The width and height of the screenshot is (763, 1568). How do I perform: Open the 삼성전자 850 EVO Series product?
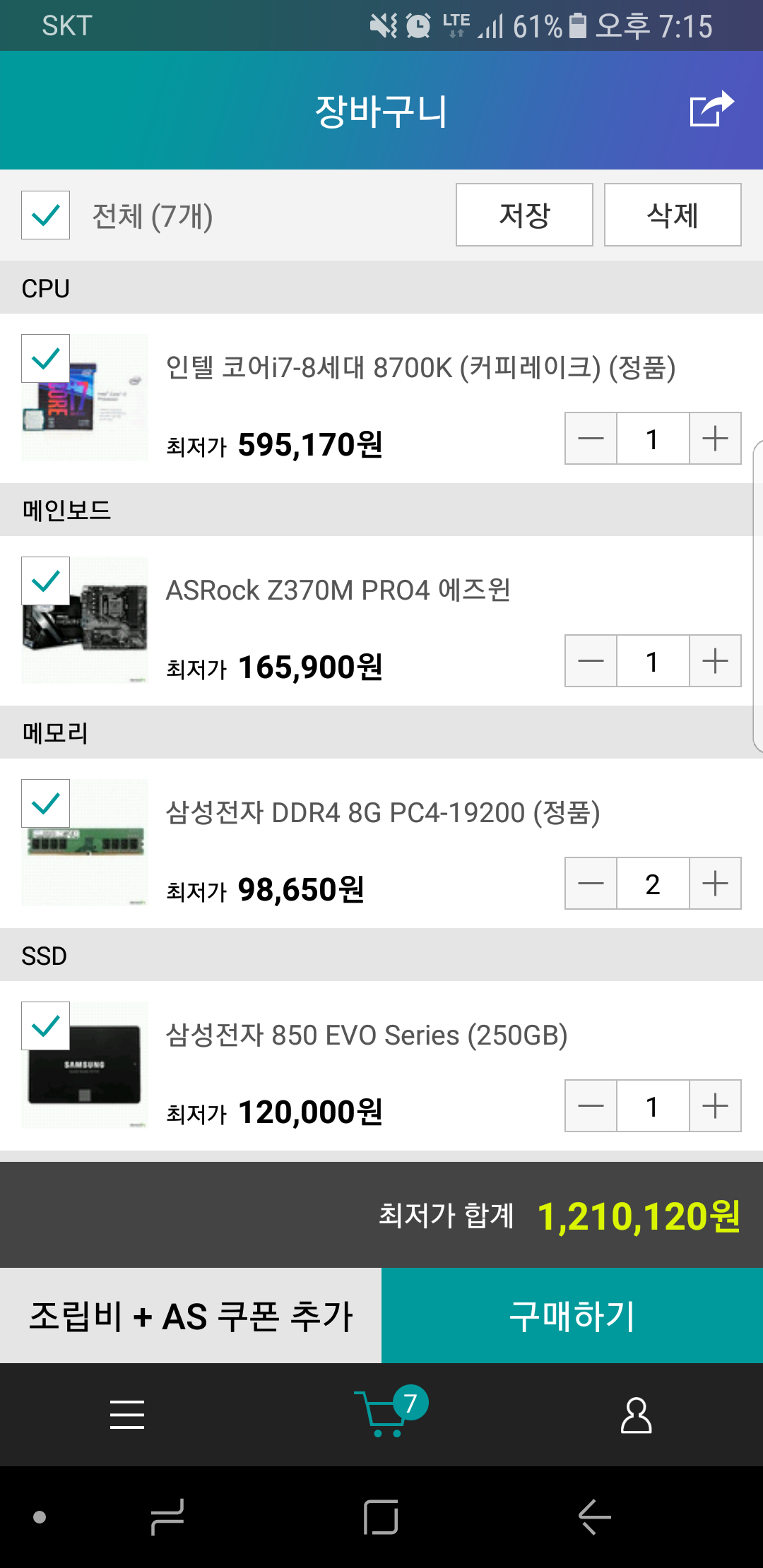coord(367,1035)
